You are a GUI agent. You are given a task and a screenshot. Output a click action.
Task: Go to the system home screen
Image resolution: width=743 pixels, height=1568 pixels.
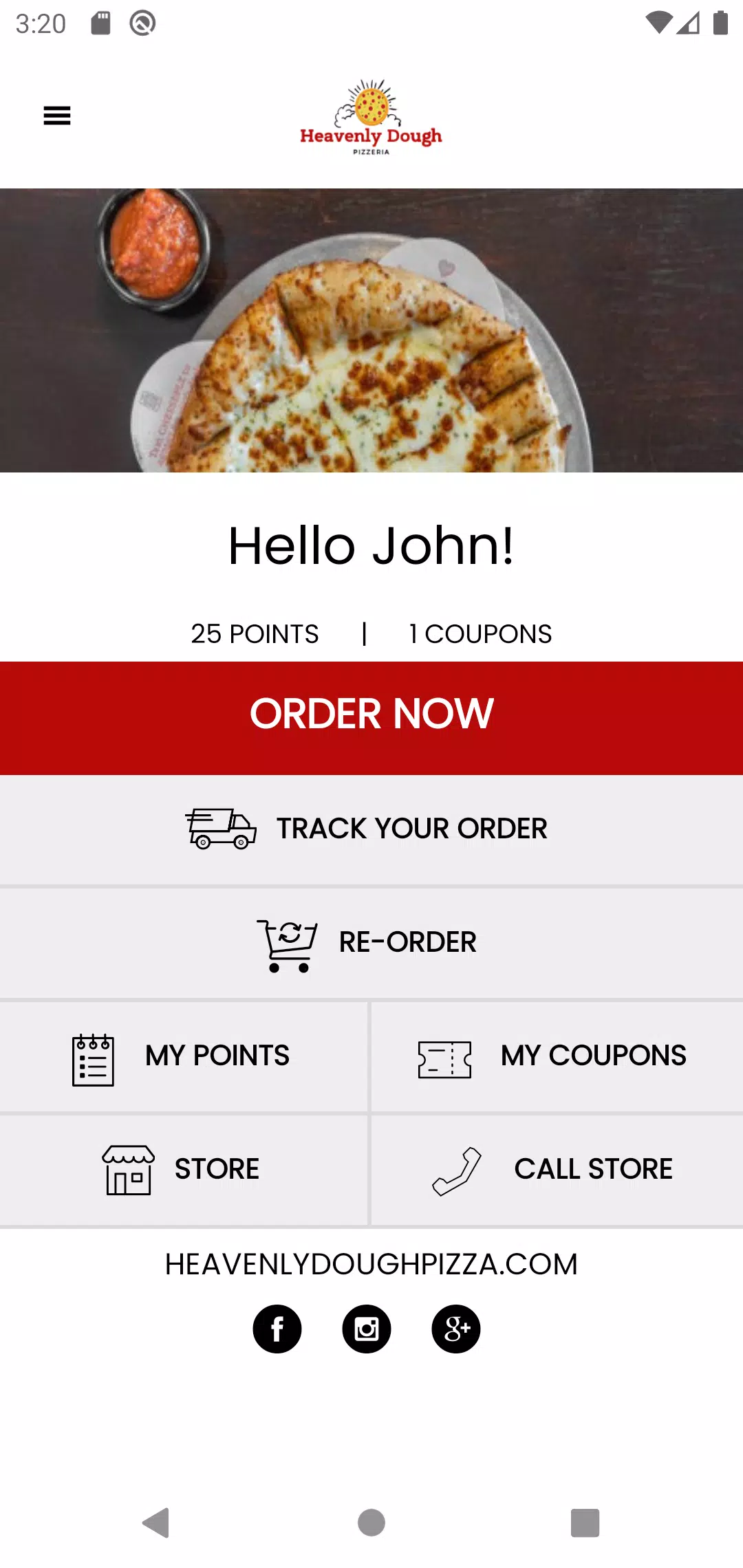[371, 1523]
